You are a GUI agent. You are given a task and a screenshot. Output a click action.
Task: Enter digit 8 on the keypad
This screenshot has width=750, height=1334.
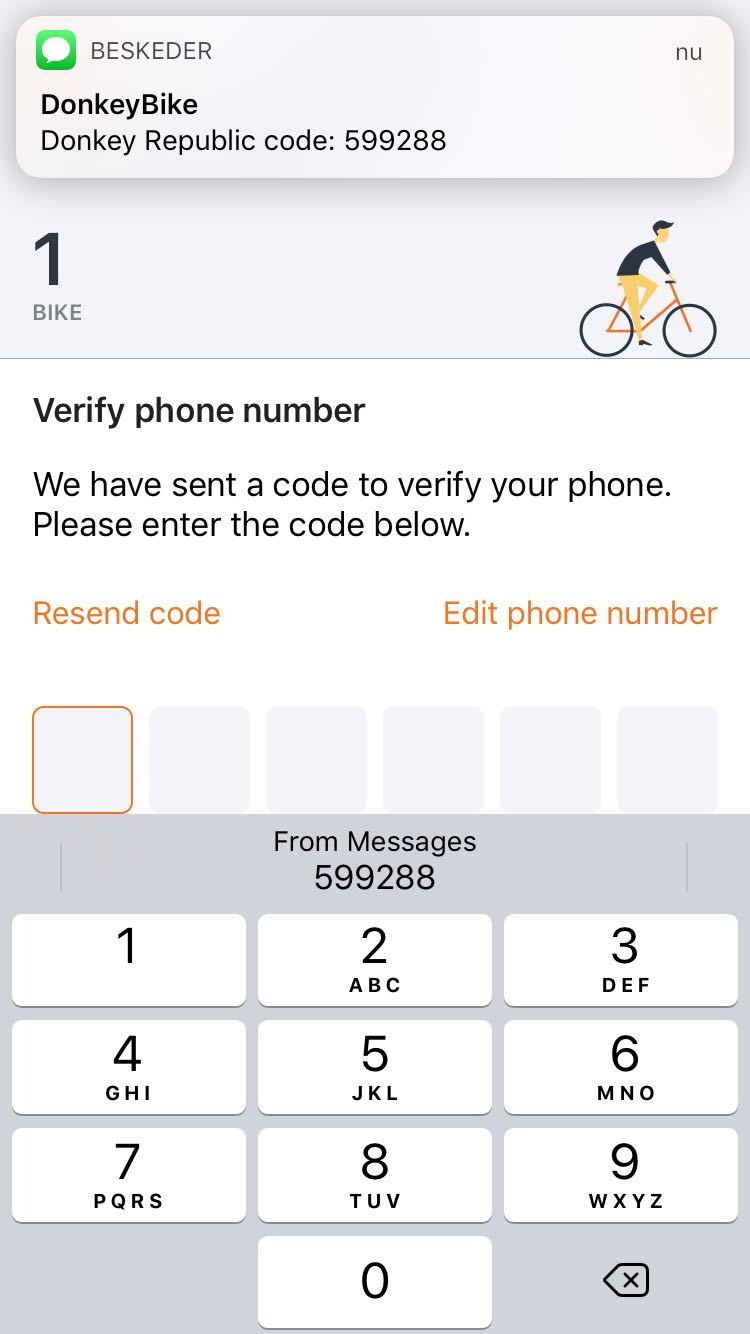click(375, 1174)
